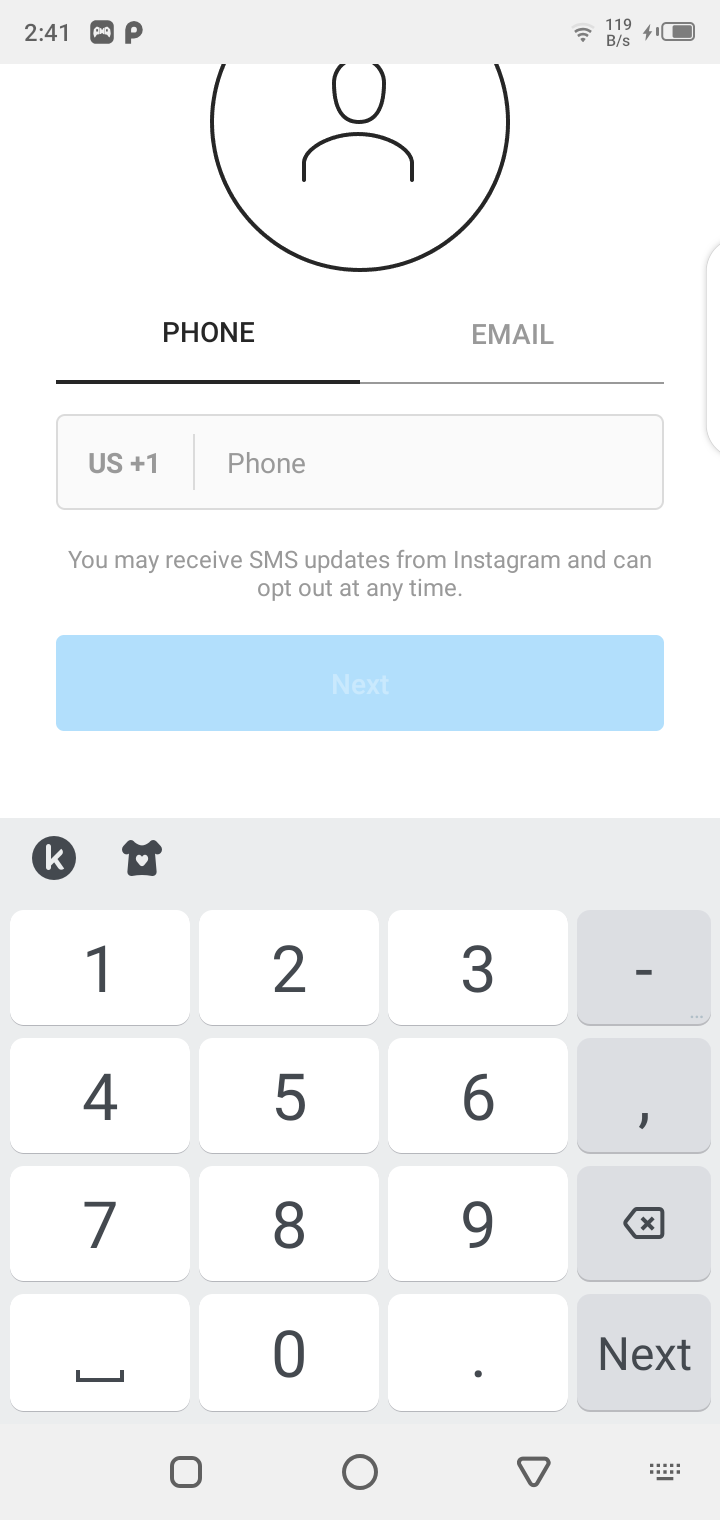This screenshot has width=720, height=1520.
Task: Open the Kika keyboard menu icon
Action: pos(54,858)
